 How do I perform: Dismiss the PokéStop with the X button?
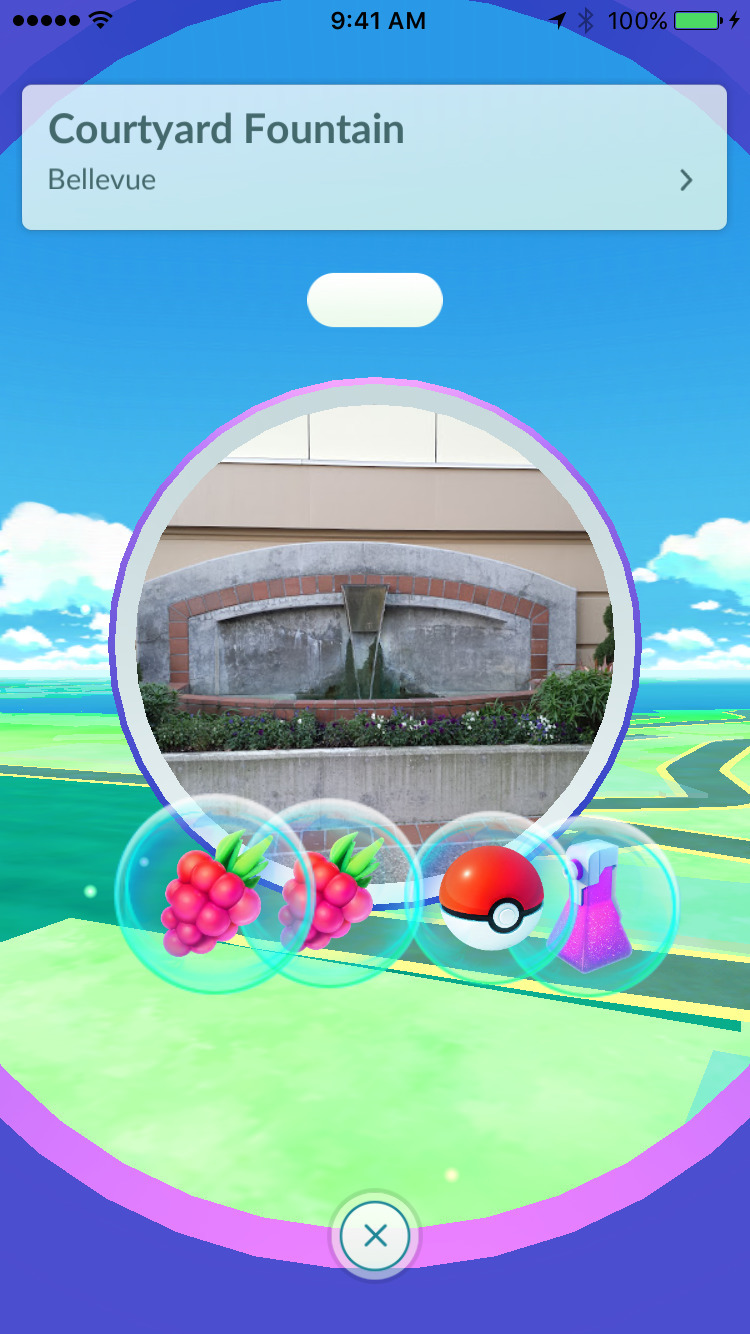click(x=375, y=1235)
